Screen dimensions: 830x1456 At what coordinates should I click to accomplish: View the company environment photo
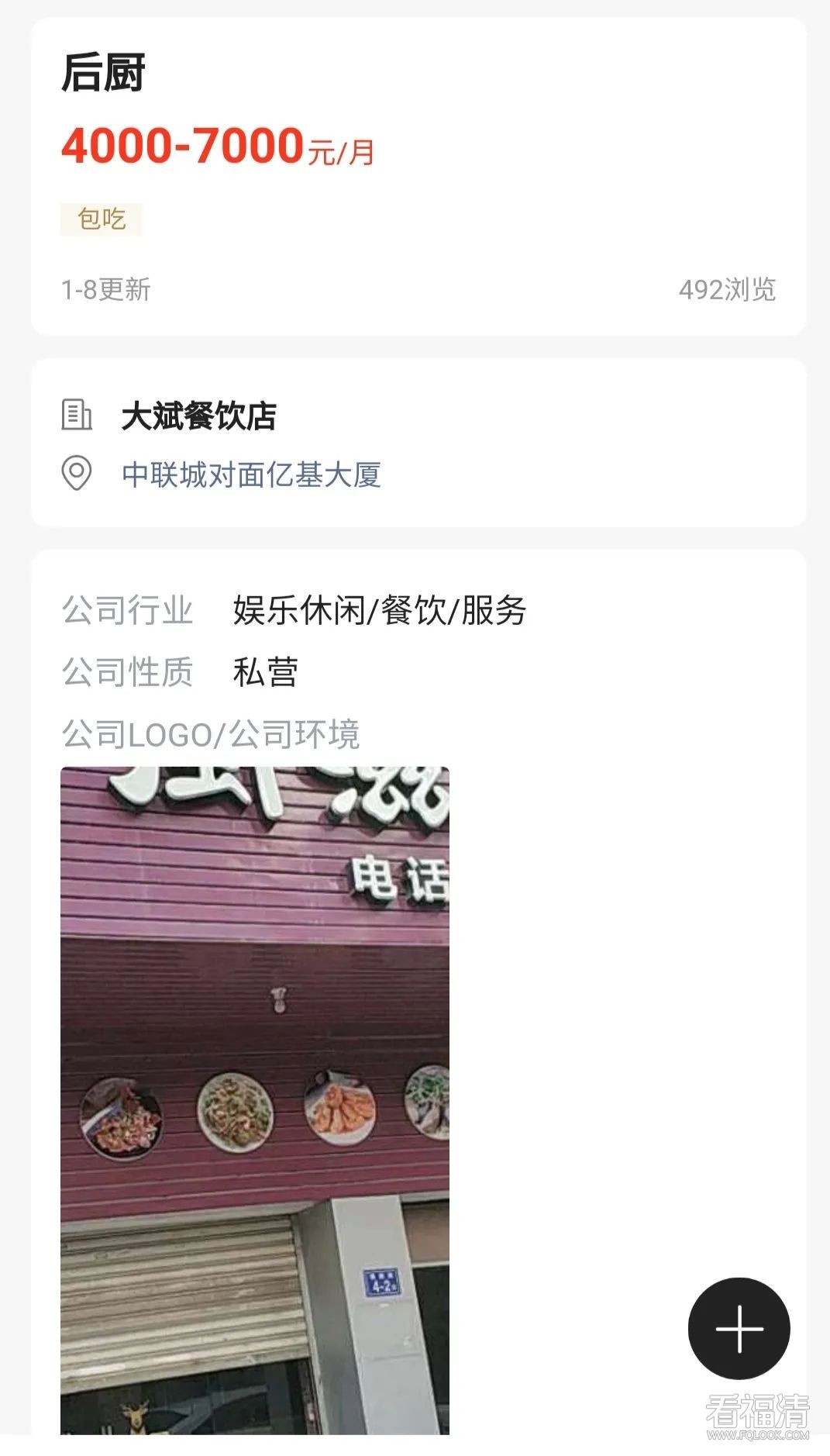tap(255, 1099)
